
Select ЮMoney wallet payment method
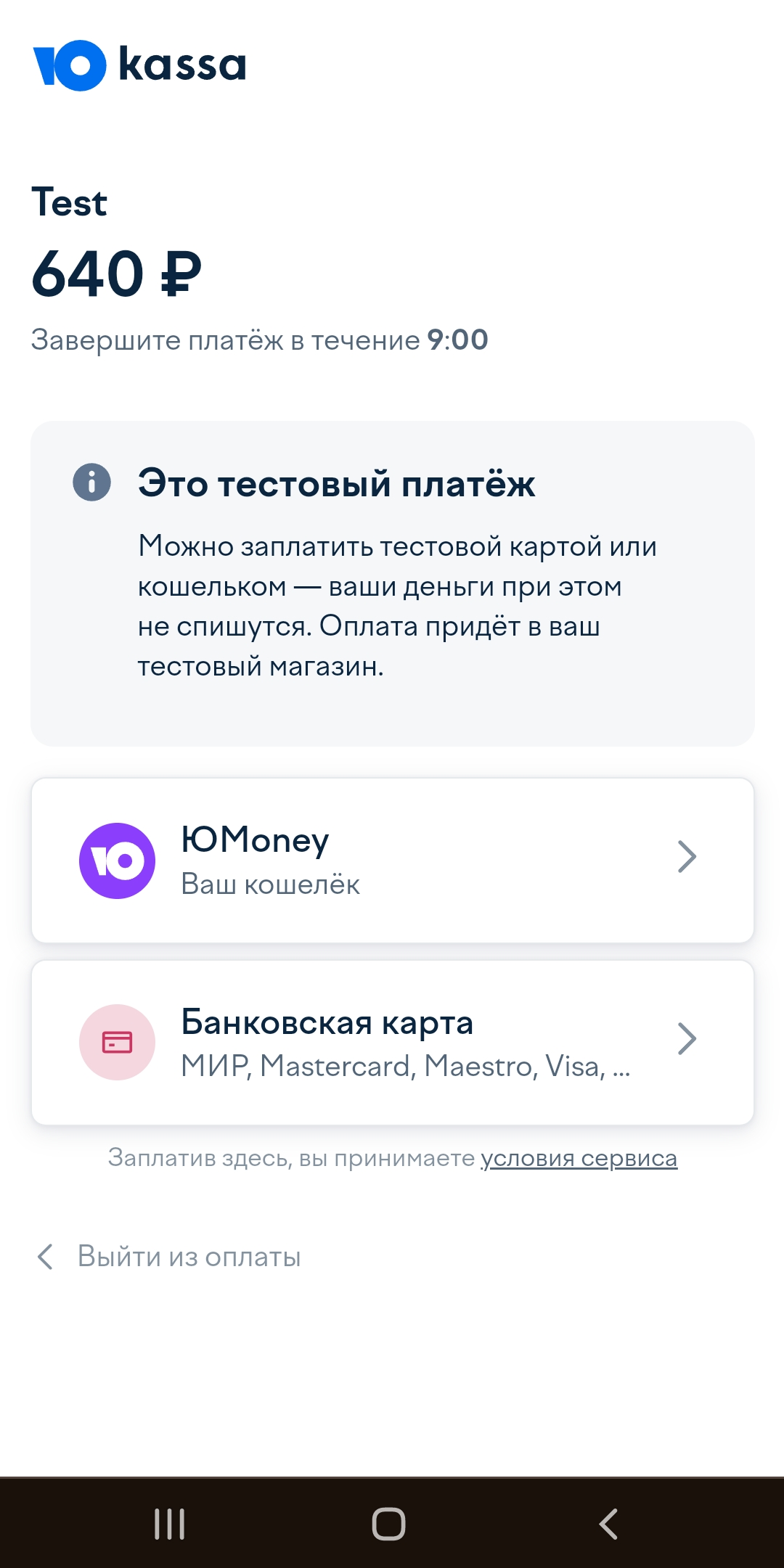click(x=392, y=861)
